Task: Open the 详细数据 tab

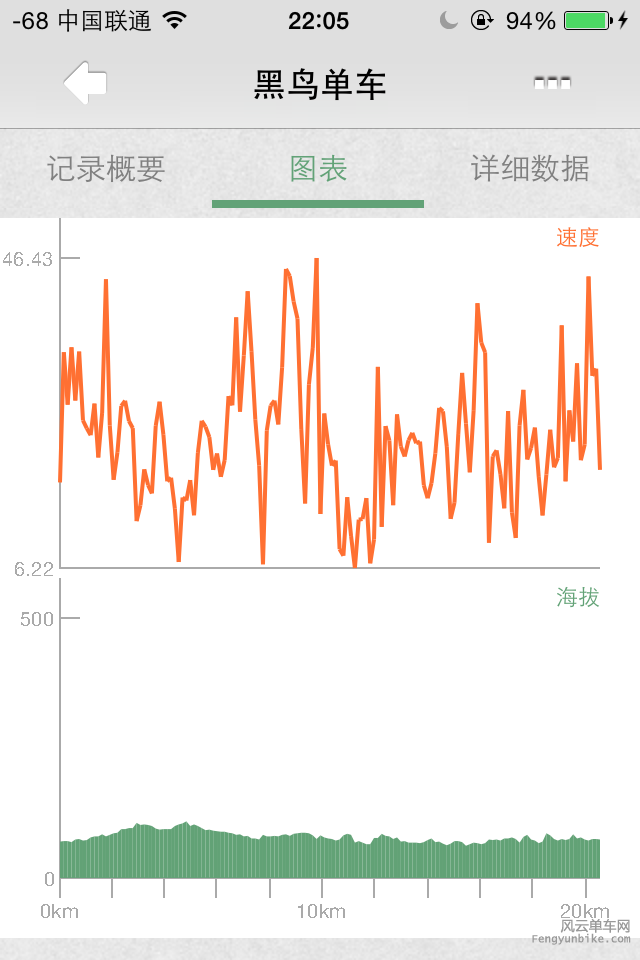Action: 530,169
